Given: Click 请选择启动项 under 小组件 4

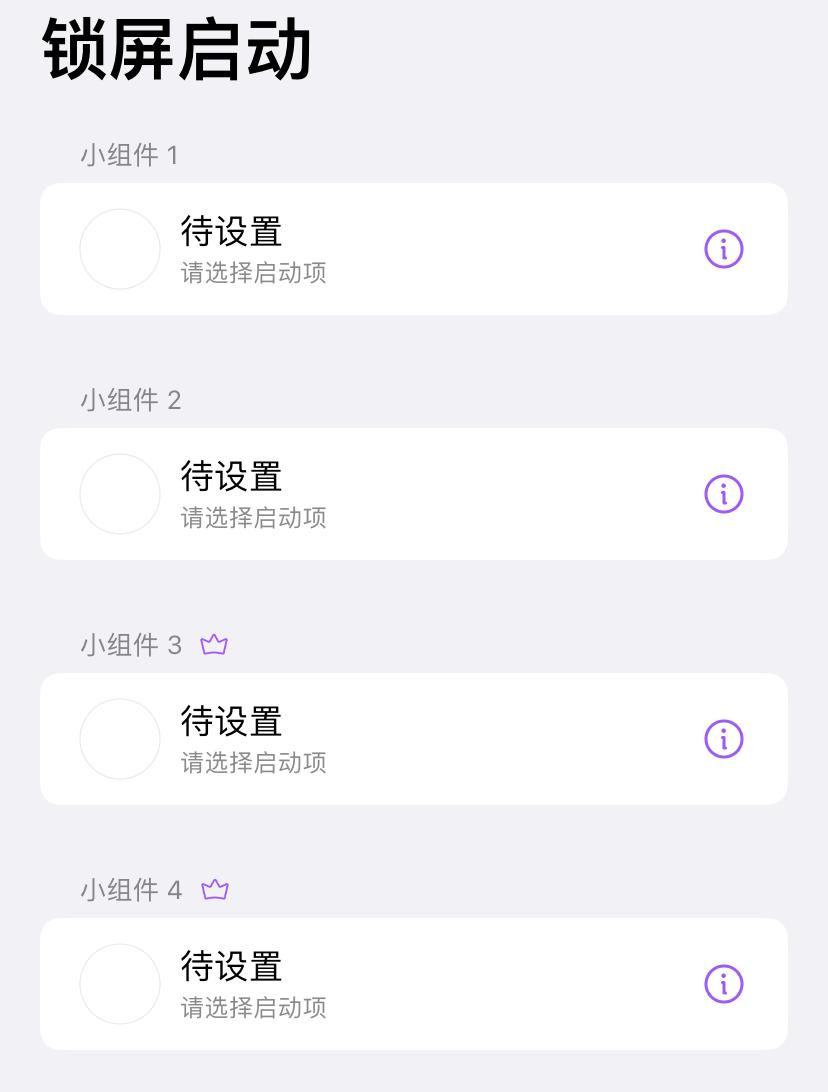Looking at the screenshot, I should tap(252, 1008).
